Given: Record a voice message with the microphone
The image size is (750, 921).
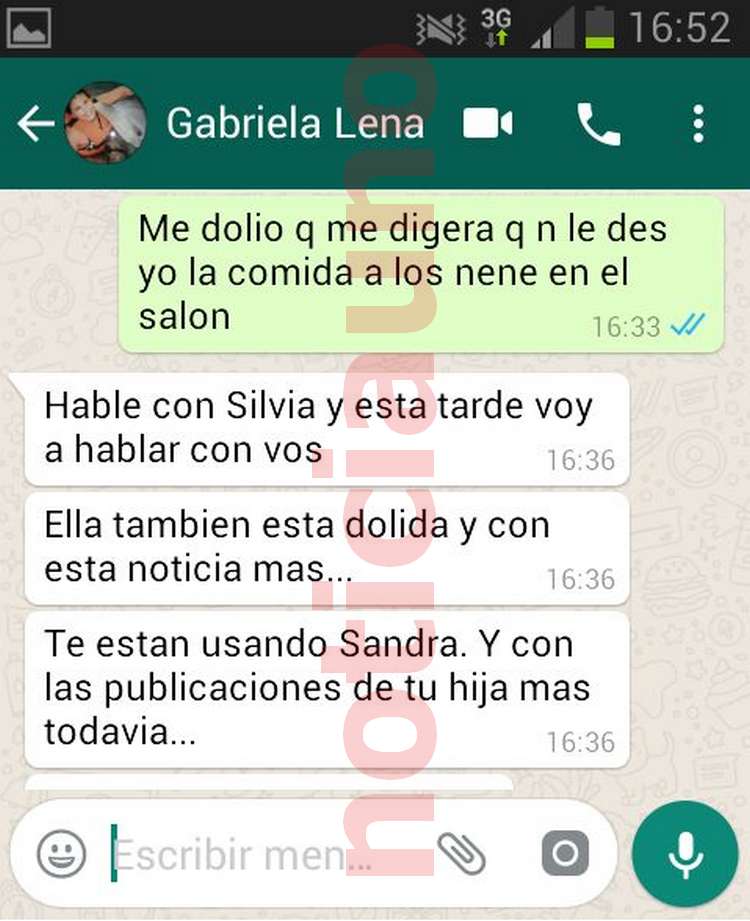Looking at the screenshot, I should pos(684,853).
